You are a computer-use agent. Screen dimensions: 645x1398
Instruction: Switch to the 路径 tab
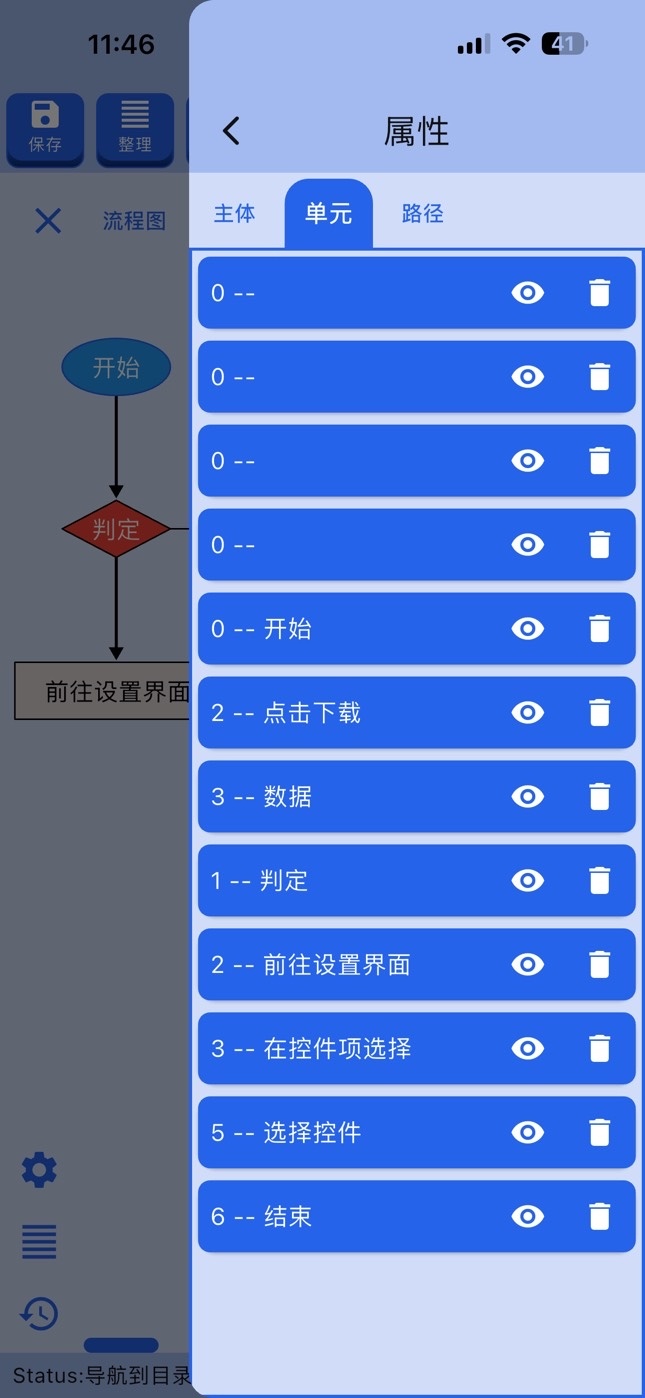pyautogui.click(x=423, y=213)
